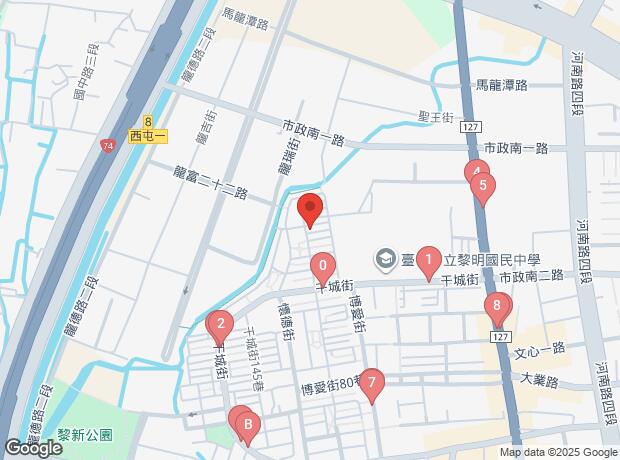Tap the red pin with dot
Screen dimensions: 620x460
(x=310, y=209)
